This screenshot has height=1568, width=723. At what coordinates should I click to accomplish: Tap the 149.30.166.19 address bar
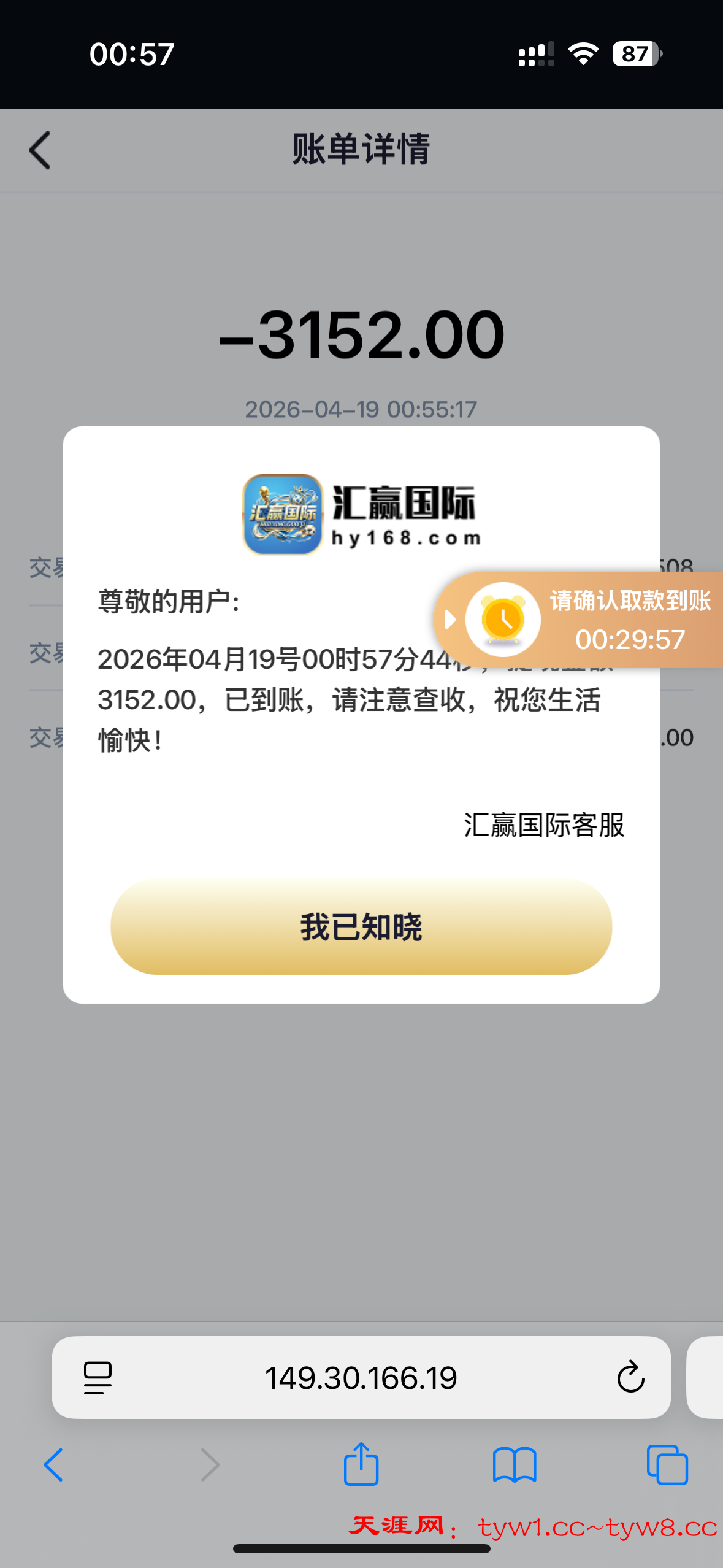(361, 1378)
